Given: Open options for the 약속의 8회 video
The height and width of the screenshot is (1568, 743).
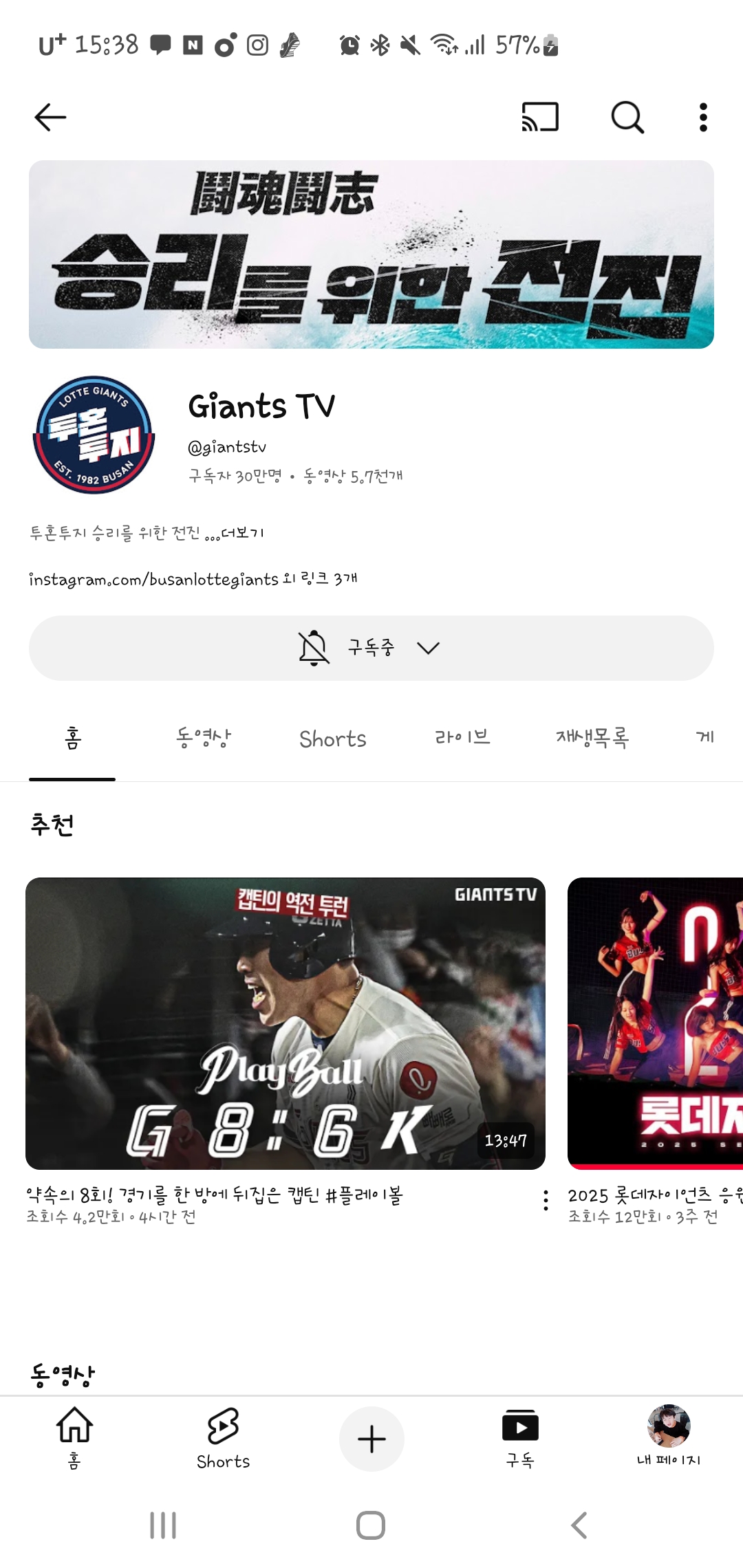Looking at the screenshot, I should click(x=546, y=1200).
